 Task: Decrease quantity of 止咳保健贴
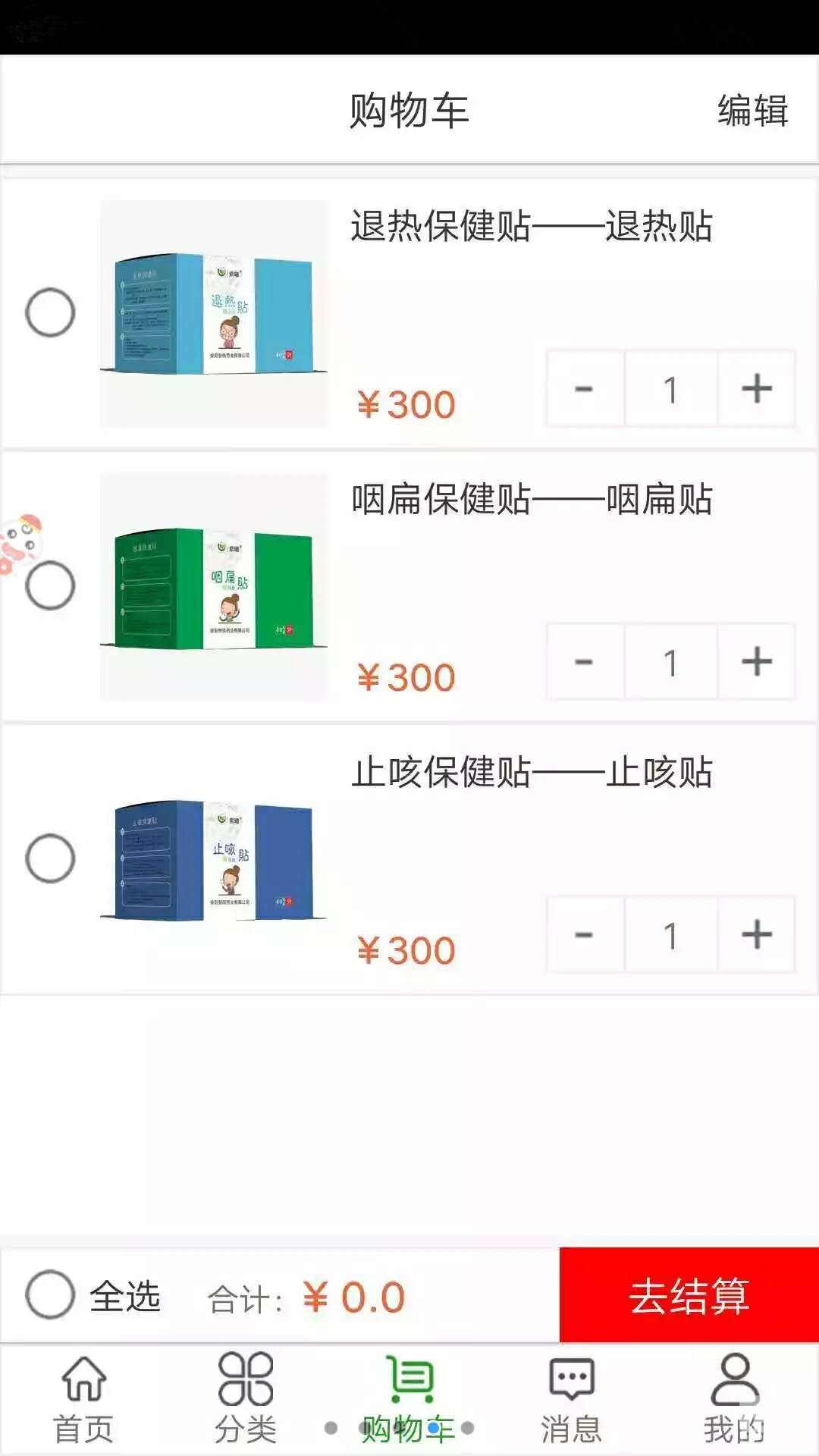584,935
